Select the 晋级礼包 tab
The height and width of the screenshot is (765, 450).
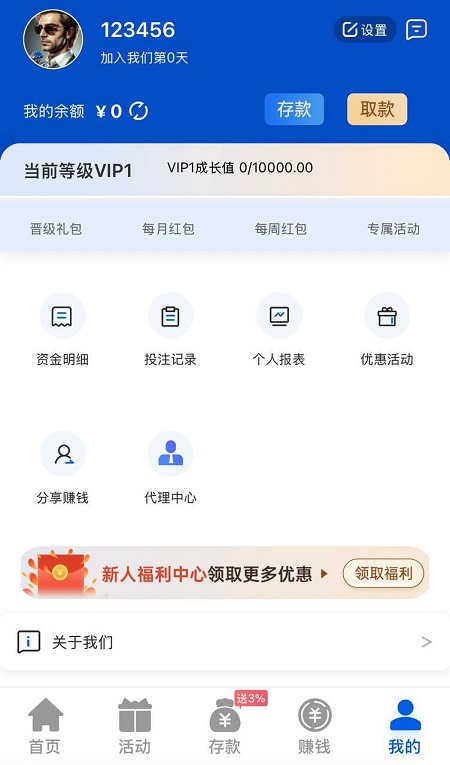(56, 229)
